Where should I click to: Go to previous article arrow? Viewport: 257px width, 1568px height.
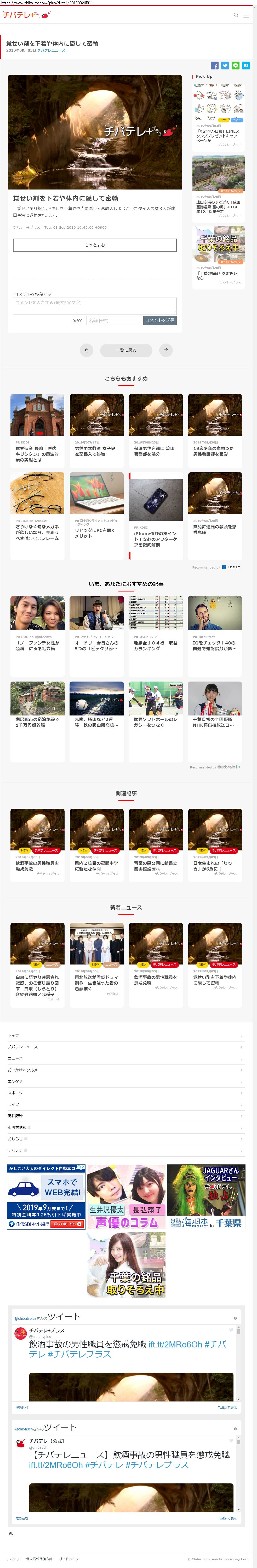pos(87,350)
